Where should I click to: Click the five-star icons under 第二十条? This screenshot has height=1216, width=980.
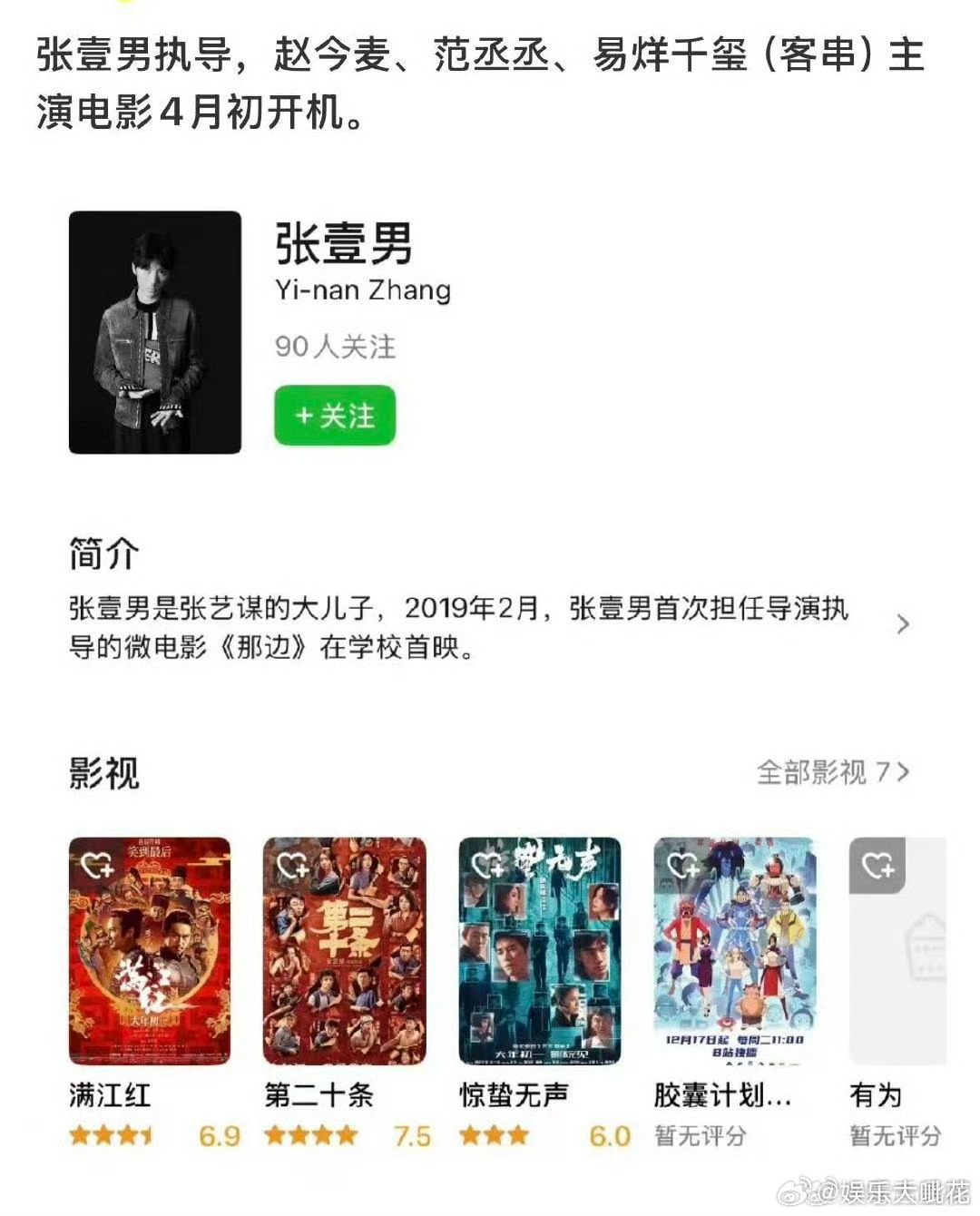(311, 1134)
